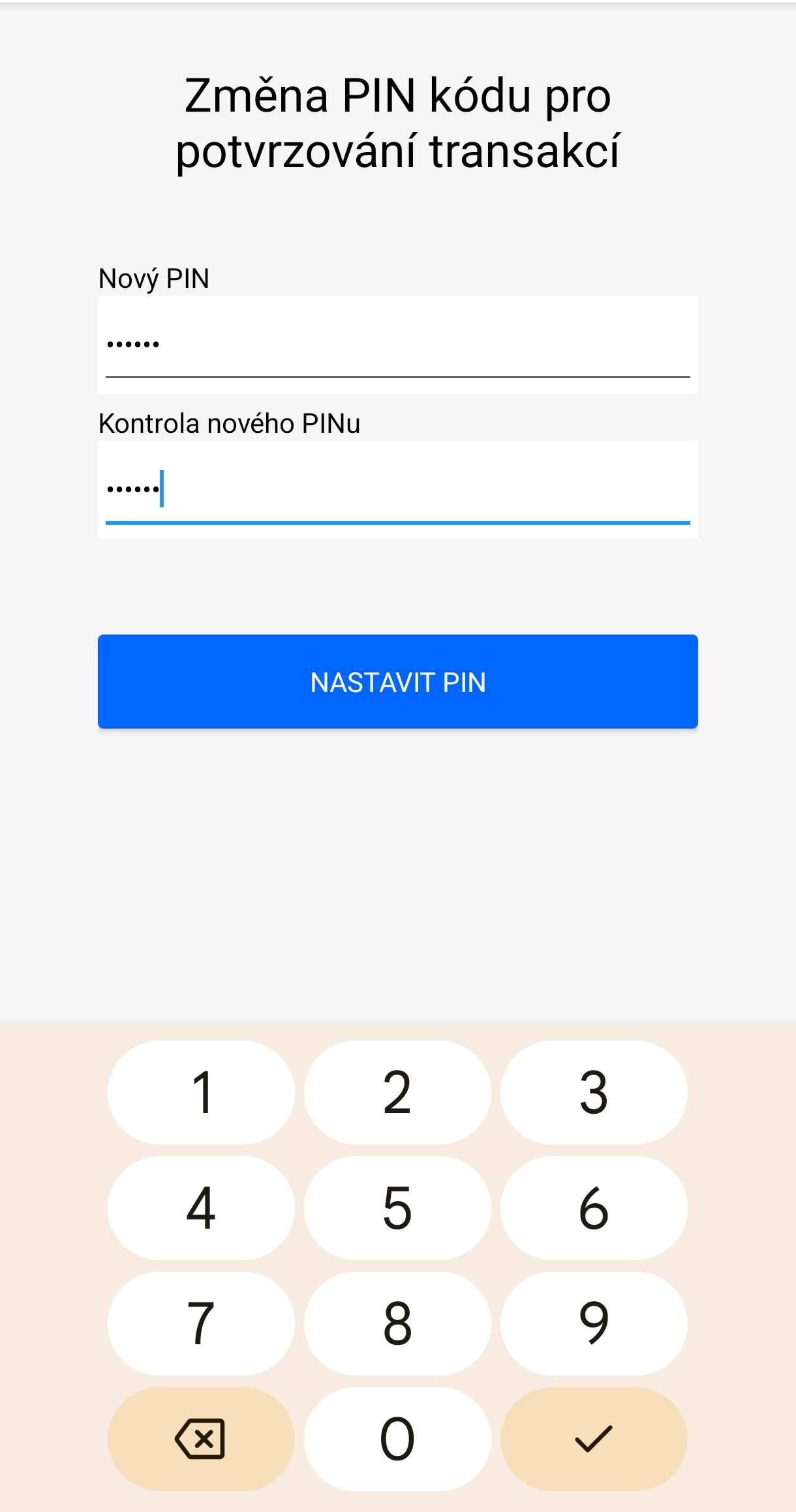Focus the Nový PIN field
The width and height of the screenshot is (796, 1512).
click(398, 345)
